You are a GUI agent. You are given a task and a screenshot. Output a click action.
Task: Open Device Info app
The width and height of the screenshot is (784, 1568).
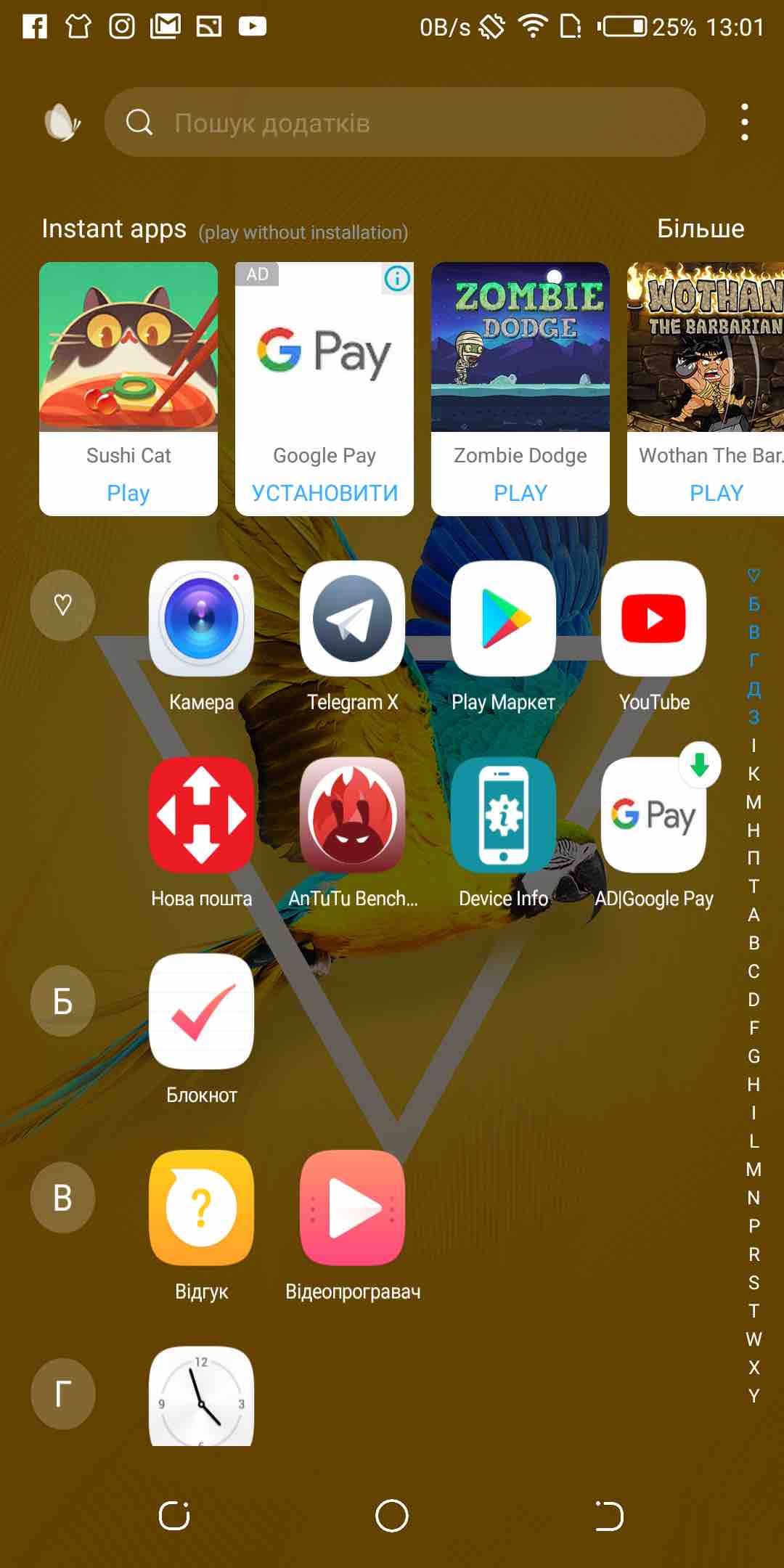pyautogui.click(x=503, y=815)
